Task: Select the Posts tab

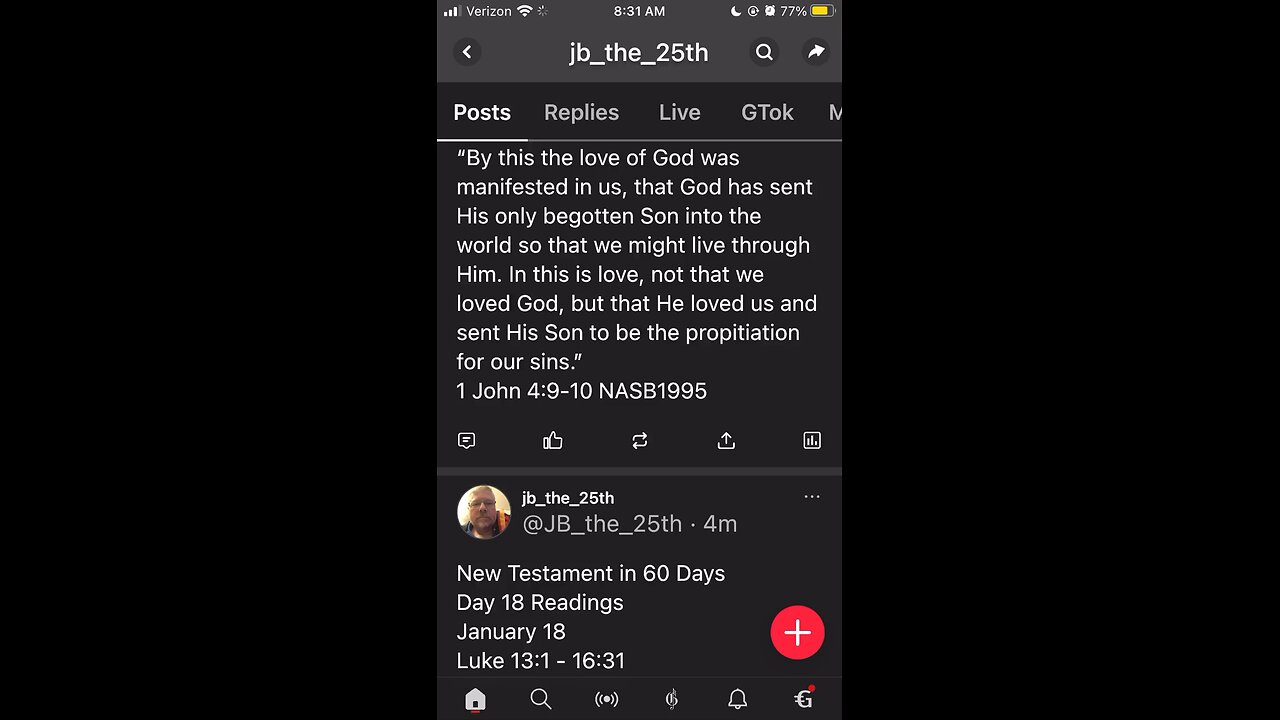Action: (482, 113)
